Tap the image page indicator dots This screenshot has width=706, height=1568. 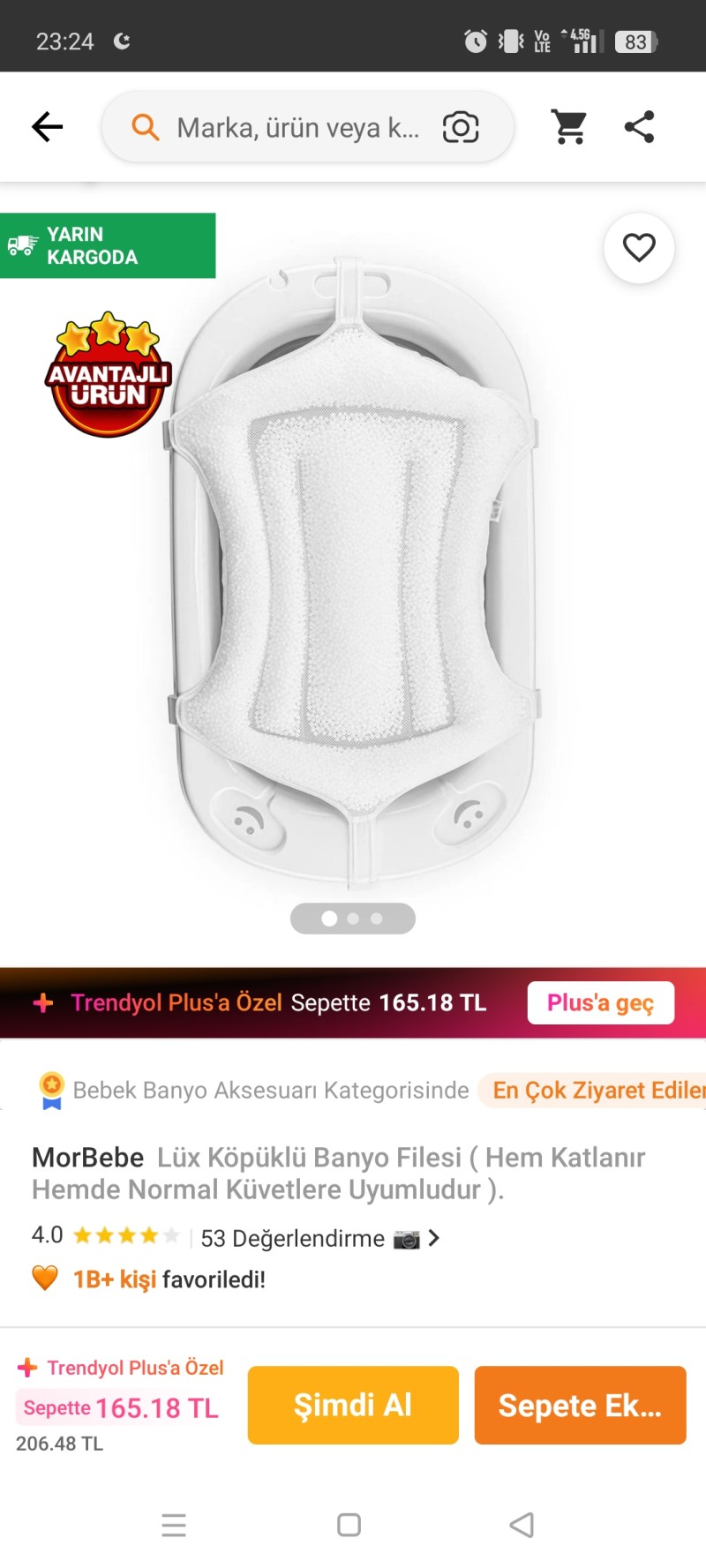point(353,919)
